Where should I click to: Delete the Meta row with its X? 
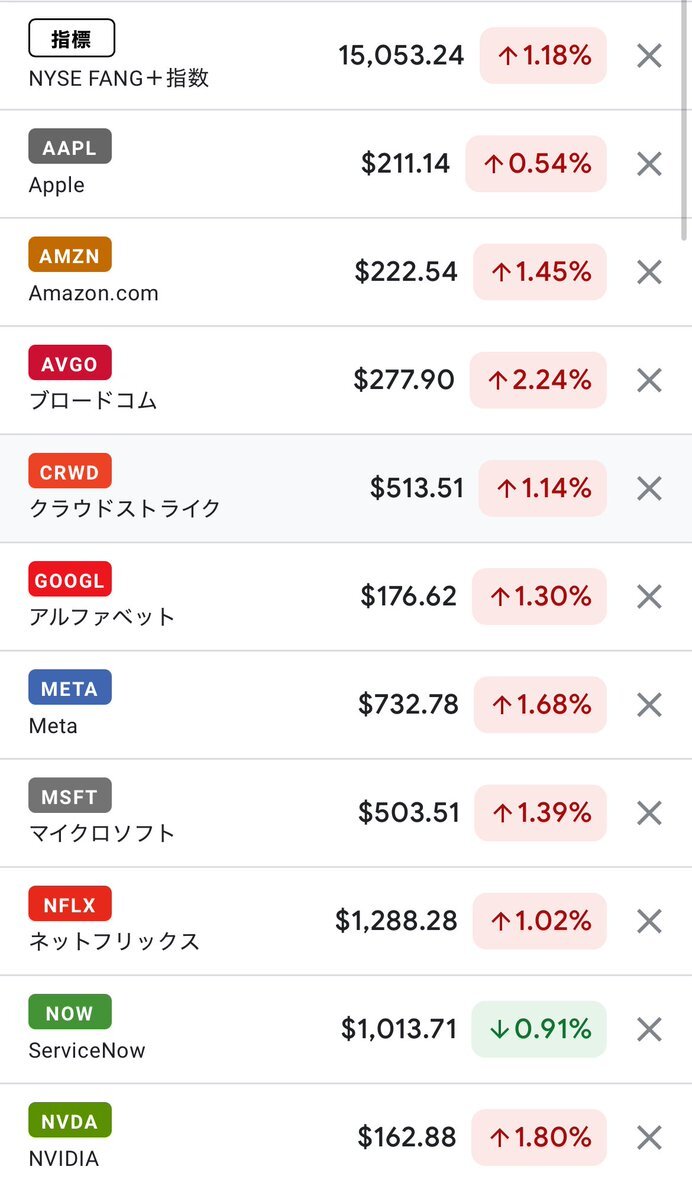point(649,704)
